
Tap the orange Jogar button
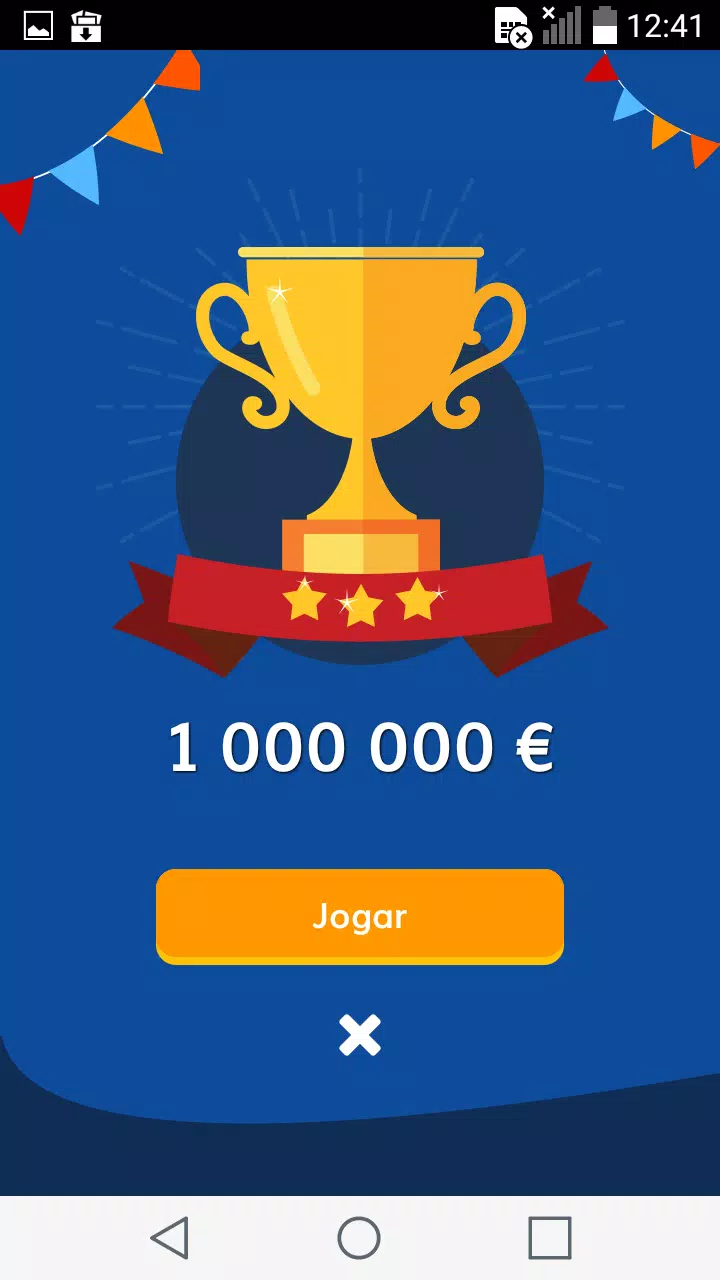360,916
